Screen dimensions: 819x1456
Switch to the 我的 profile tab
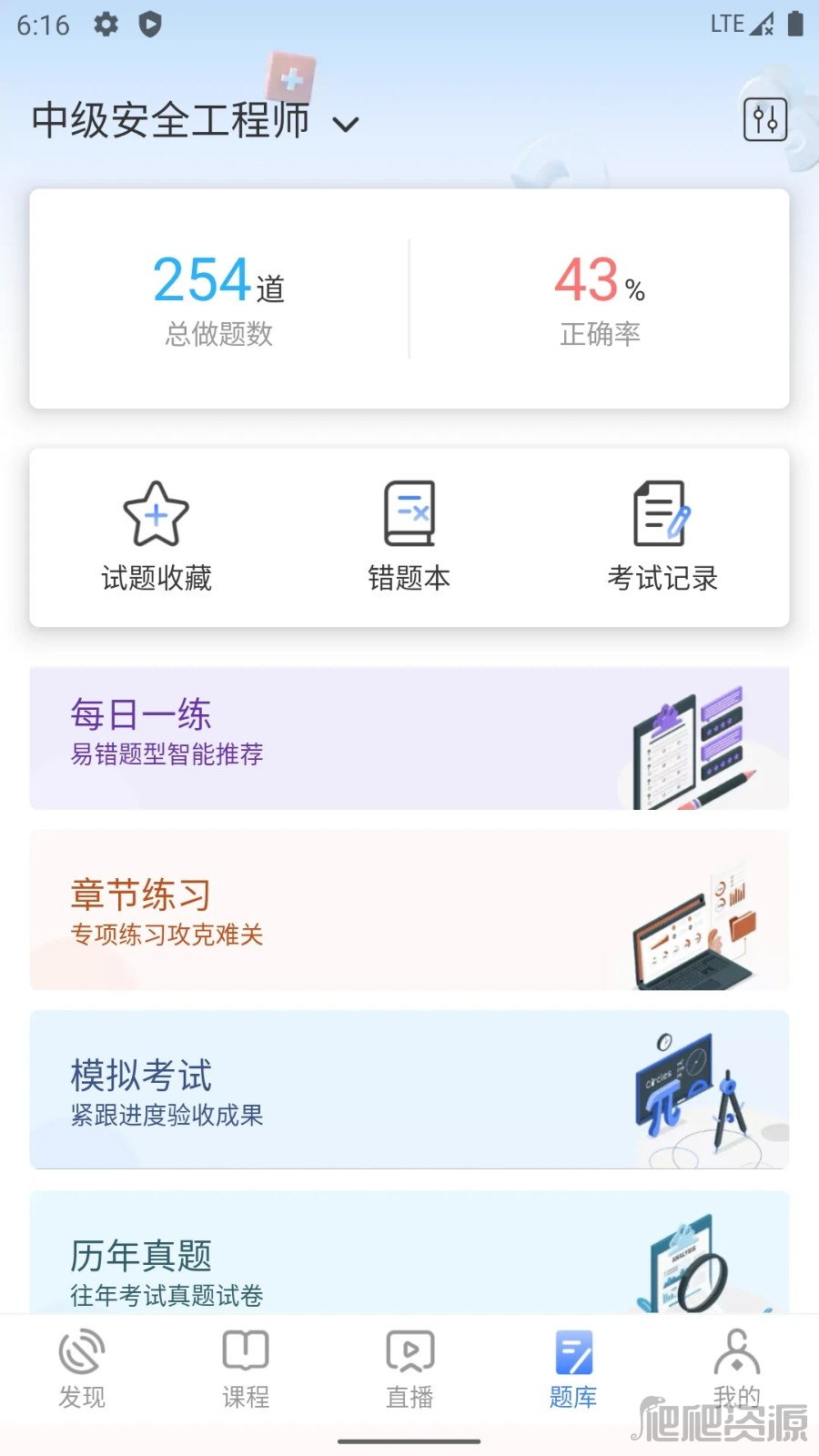coord(737,1370)
